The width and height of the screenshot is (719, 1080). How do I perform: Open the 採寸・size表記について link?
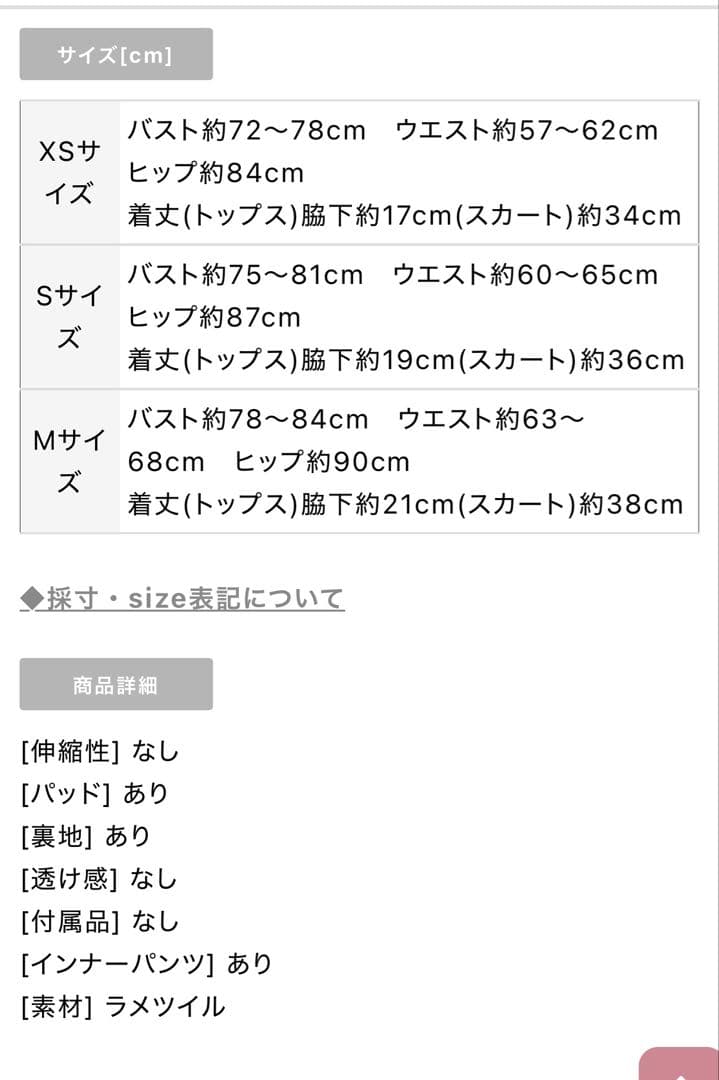183,599
